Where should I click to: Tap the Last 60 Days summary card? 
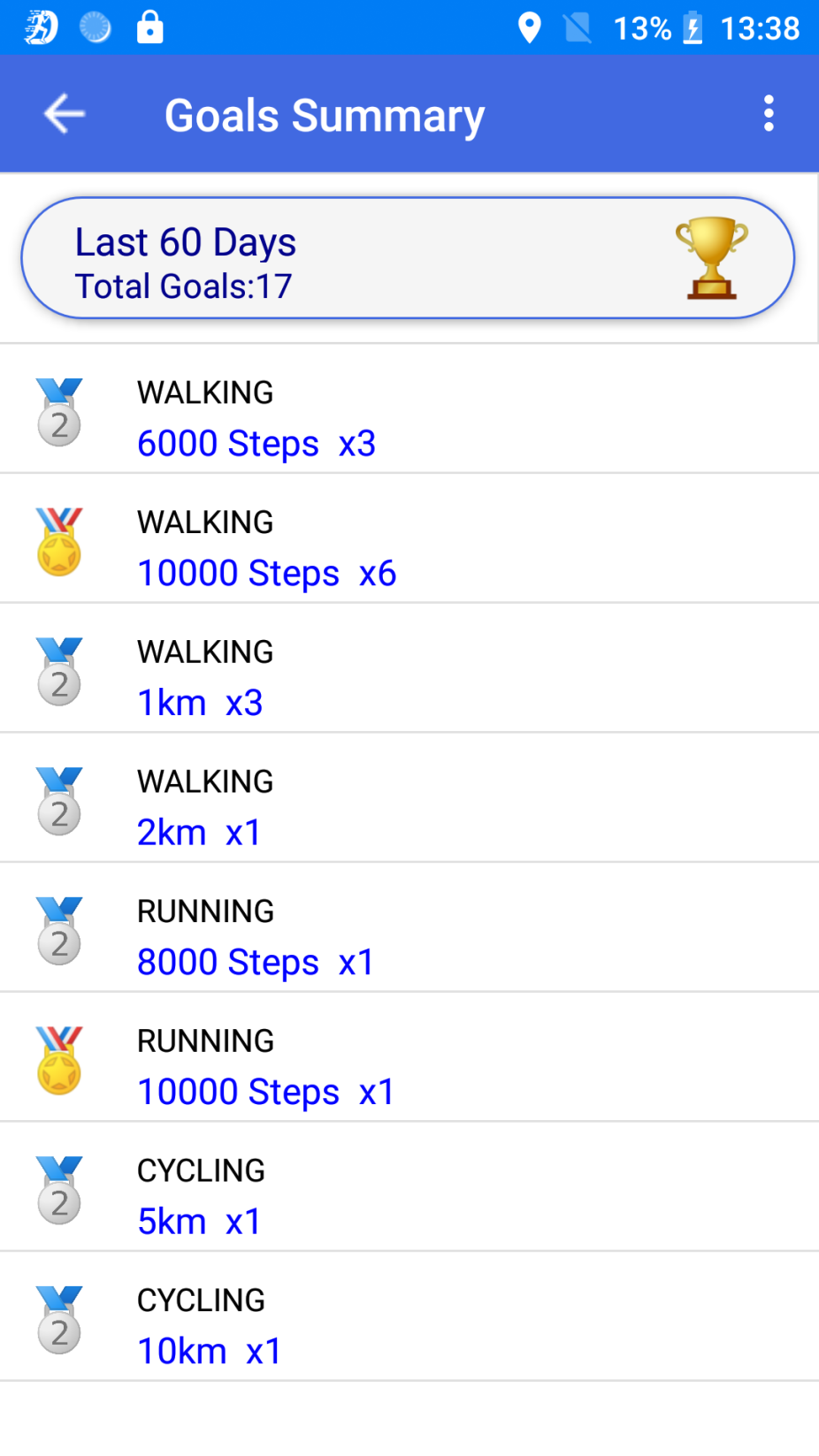[408, 258]
